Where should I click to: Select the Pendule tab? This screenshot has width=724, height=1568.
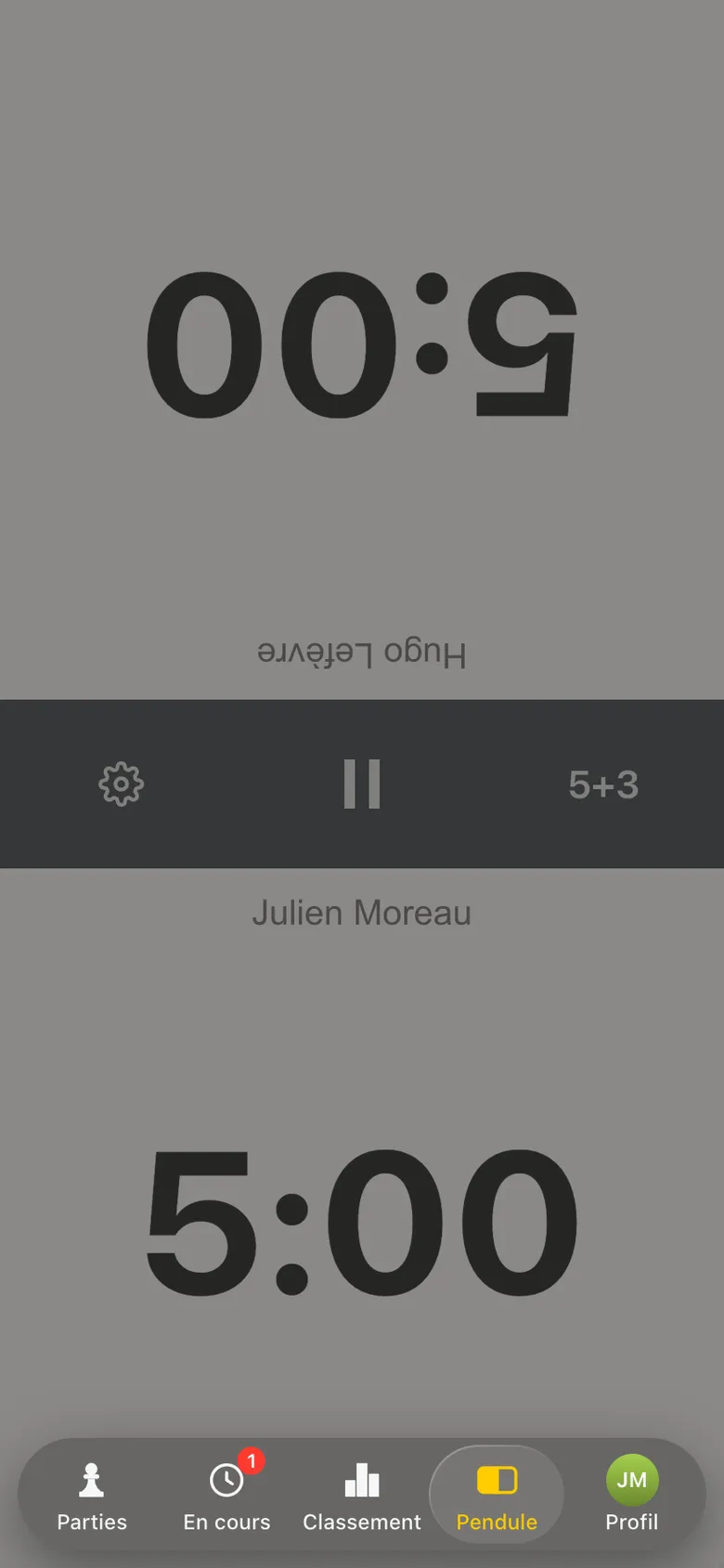[497, 1496]
